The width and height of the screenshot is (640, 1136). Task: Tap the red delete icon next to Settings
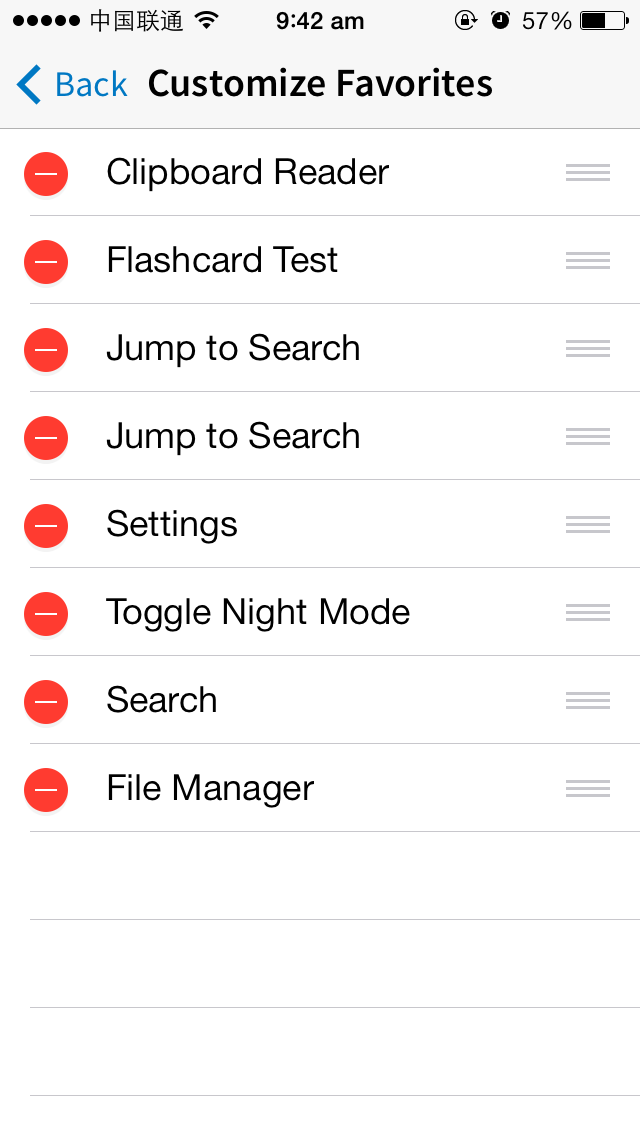46,526
